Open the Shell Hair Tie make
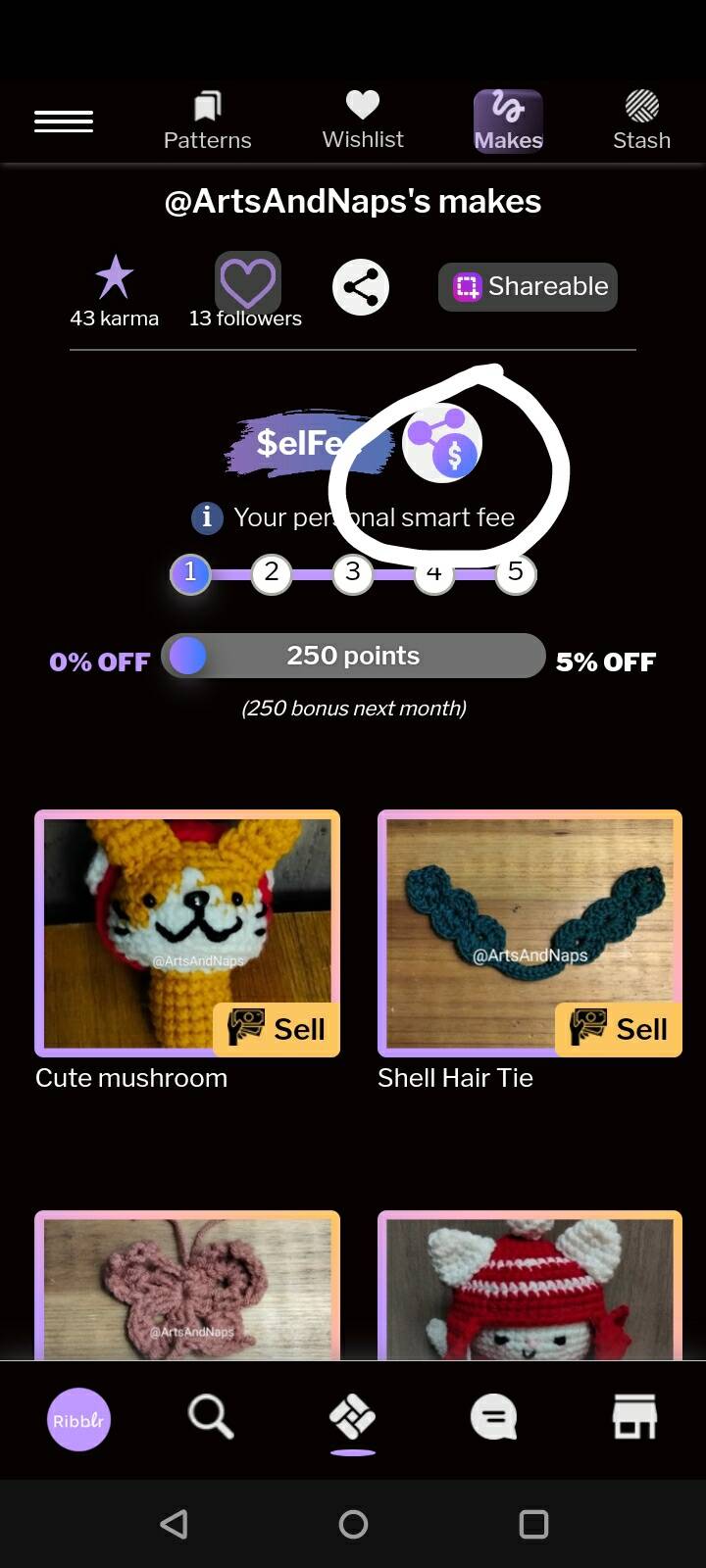 (x=529, y=933)
